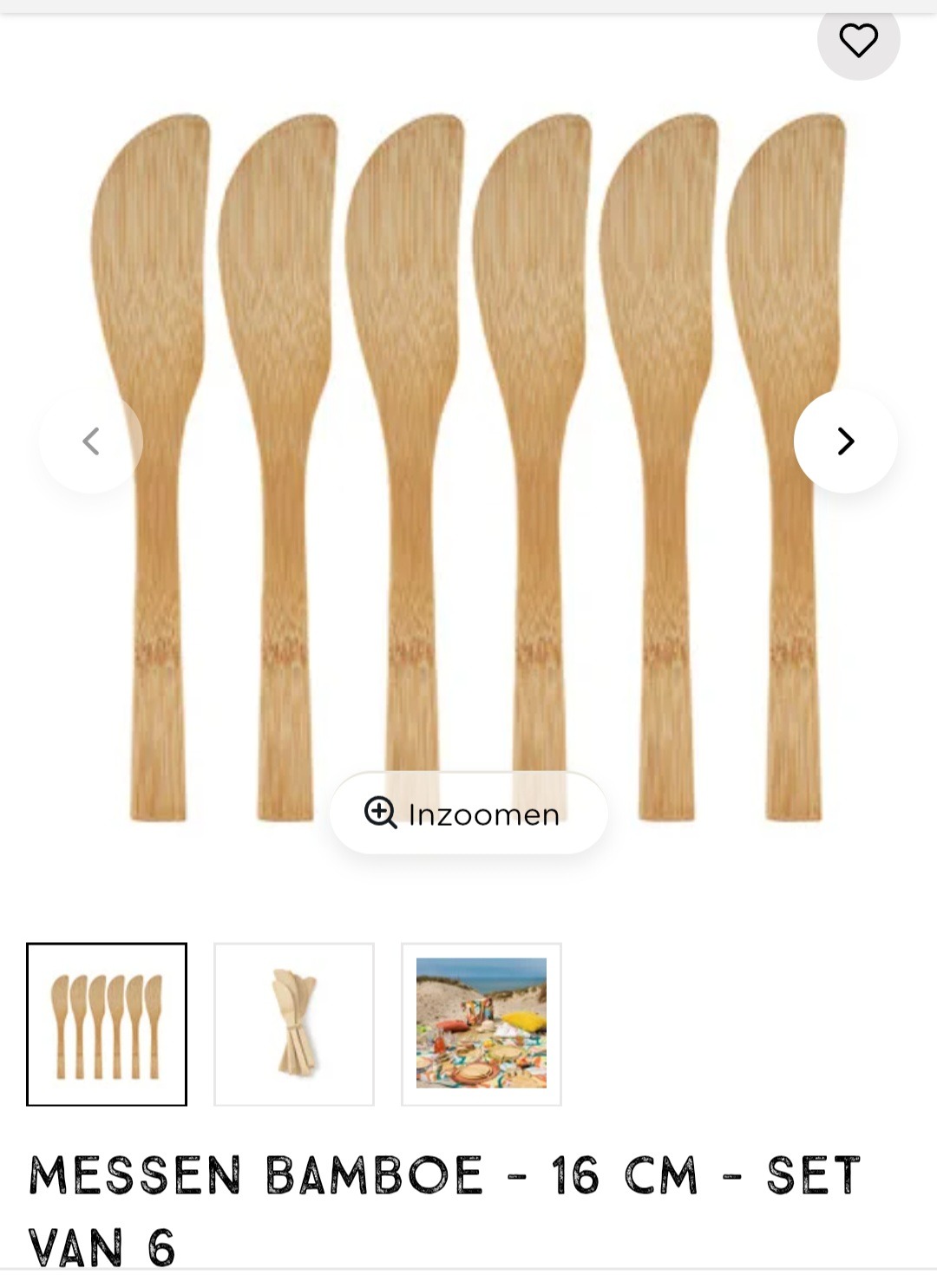Click the main product image of six knives
This screenshot has height=1288, width=937.
click(x=468, y=434)
